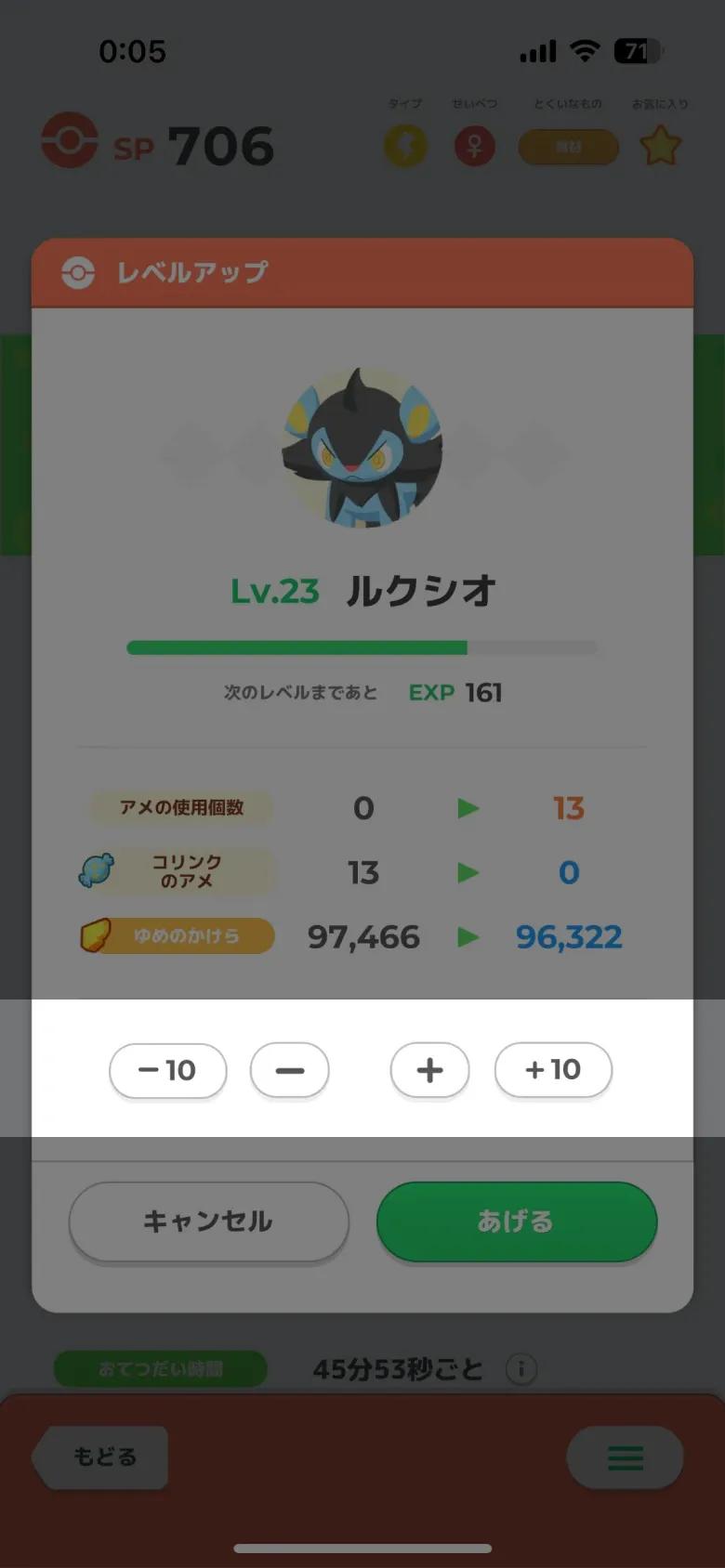Tap the green おてつだい時間 label

[x=160, y=1367]
